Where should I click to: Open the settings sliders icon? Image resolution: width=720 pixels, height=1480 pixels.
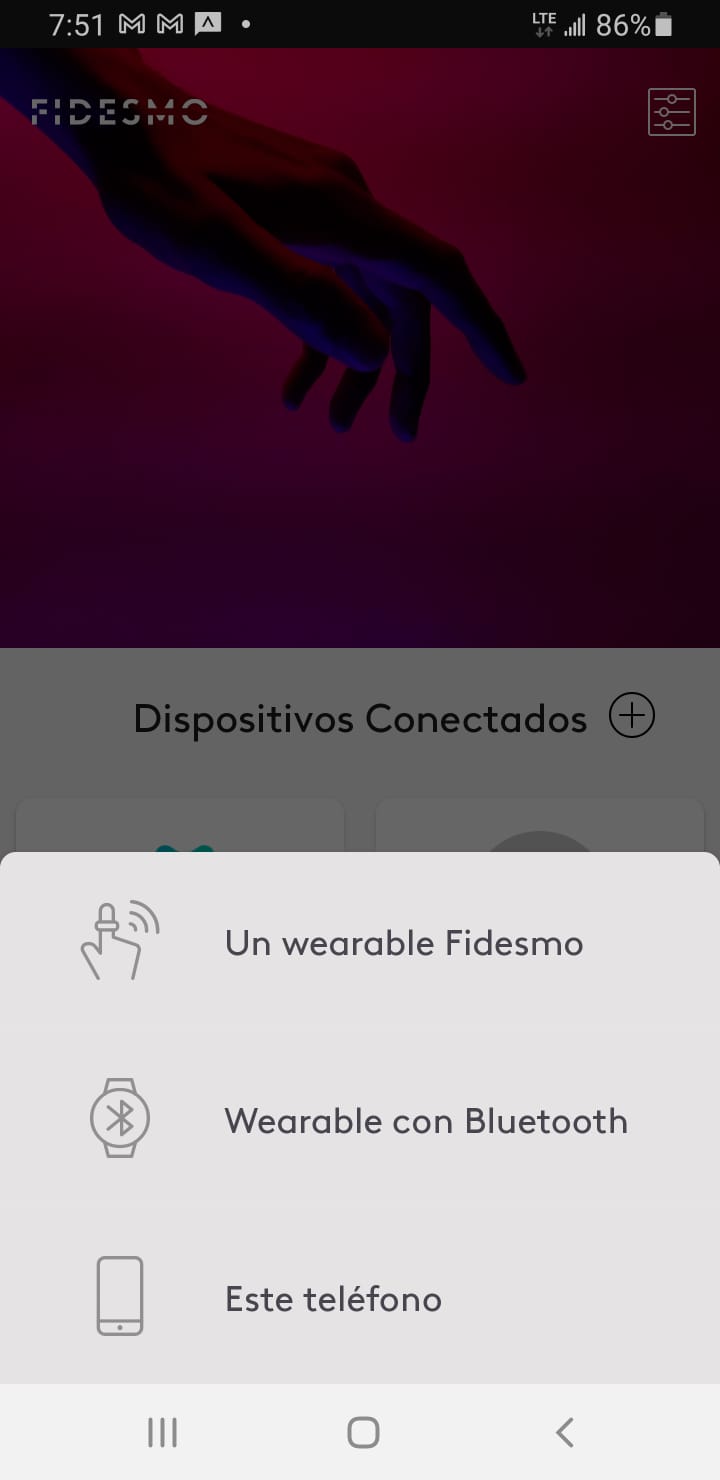pyautogui.click(x=671, y=112)
